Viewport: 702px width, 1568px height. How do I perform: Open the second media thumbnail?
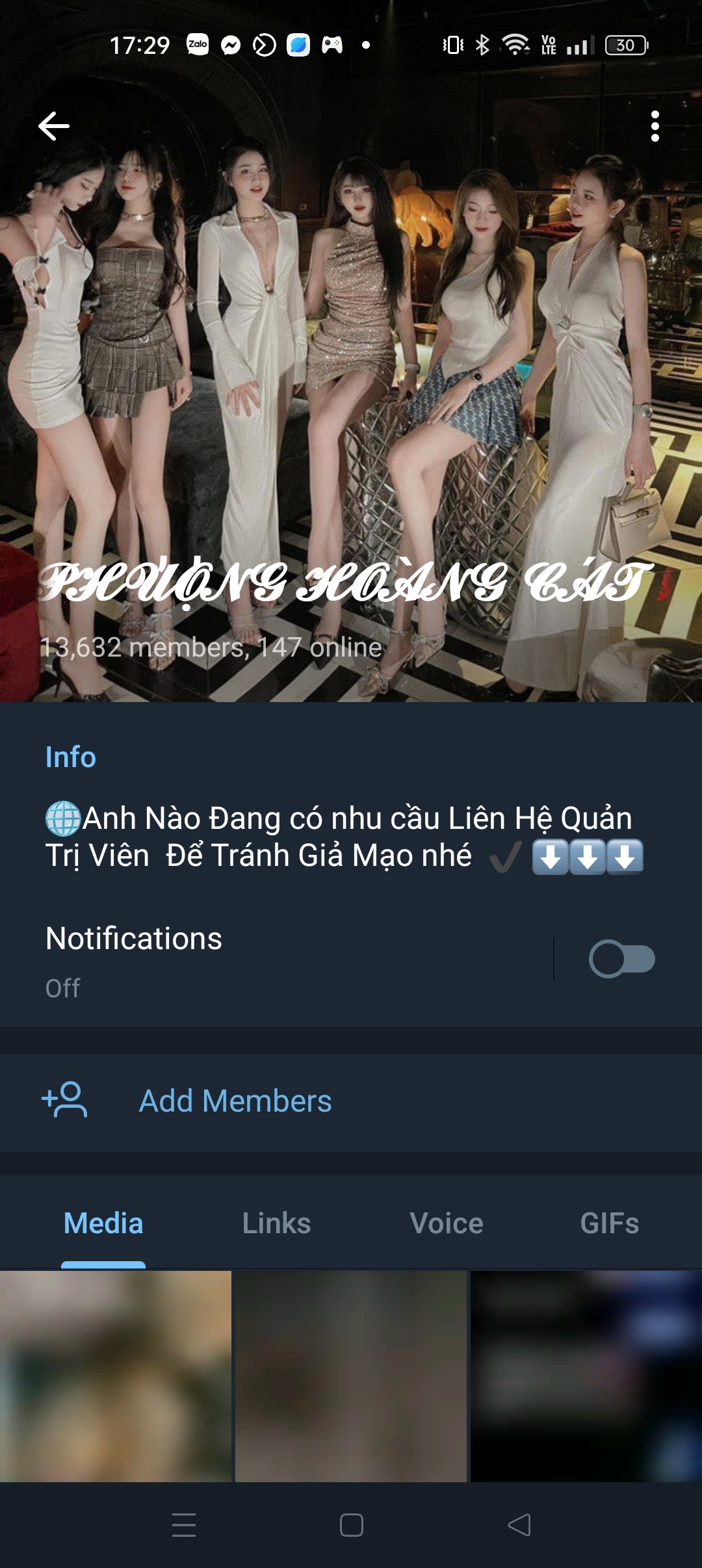click(351, 1376)
